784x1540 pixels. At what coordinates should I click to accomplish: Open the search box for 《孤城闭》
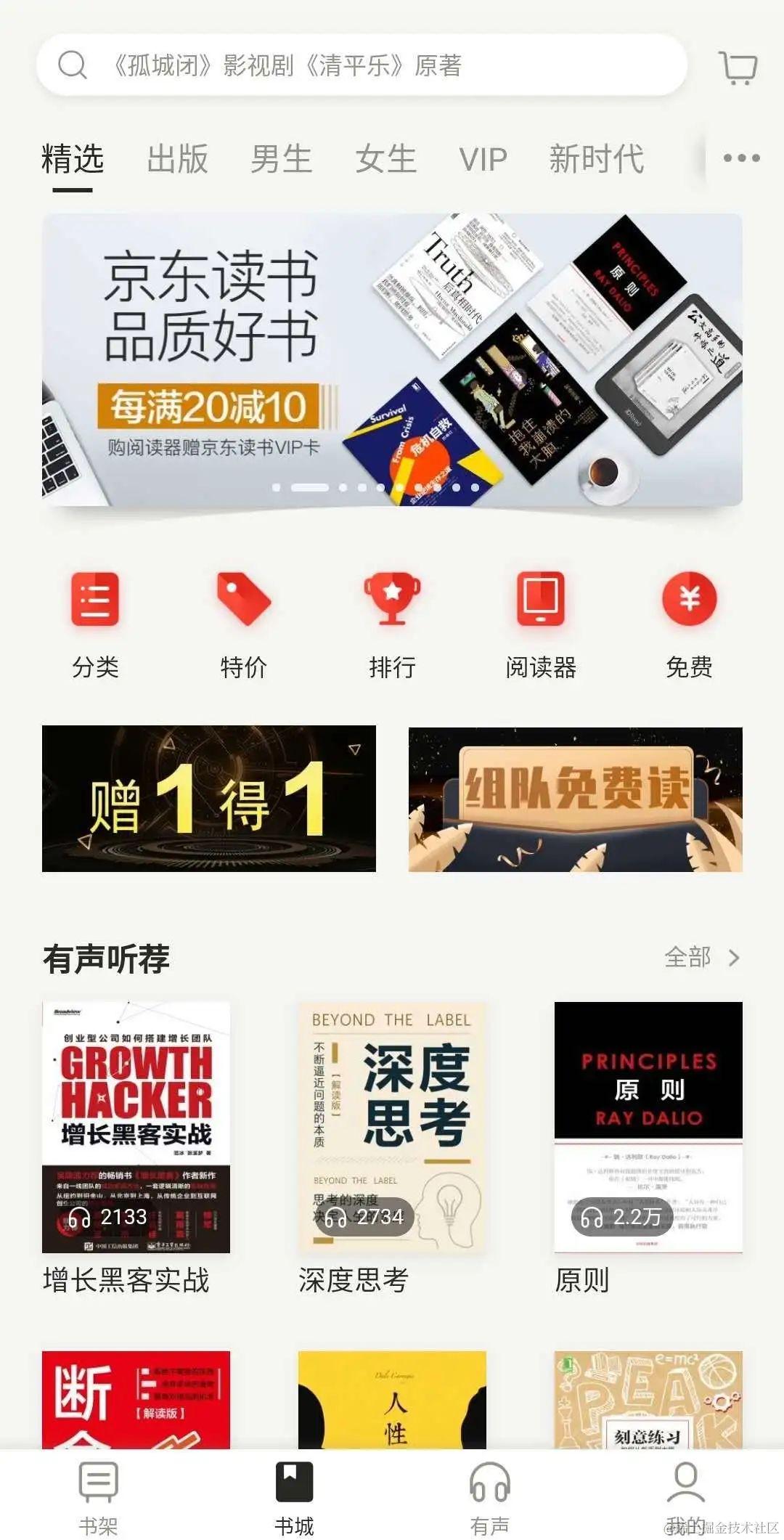pyautogui.click(x=361, y=65)
